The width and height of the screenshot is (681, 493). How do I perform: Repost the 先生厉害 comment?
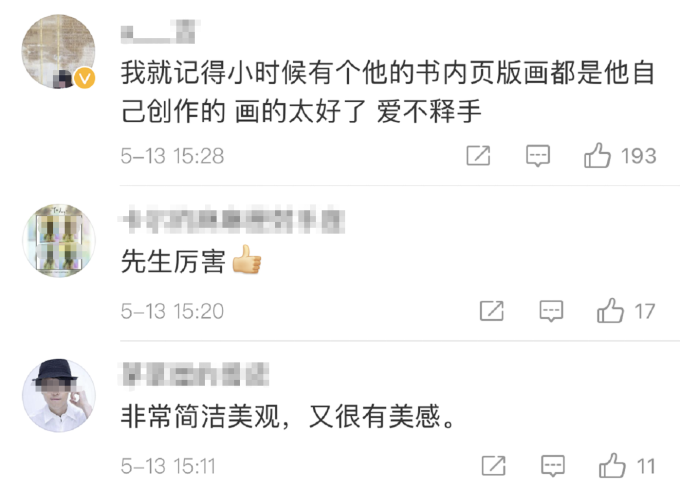click(491, 311)
